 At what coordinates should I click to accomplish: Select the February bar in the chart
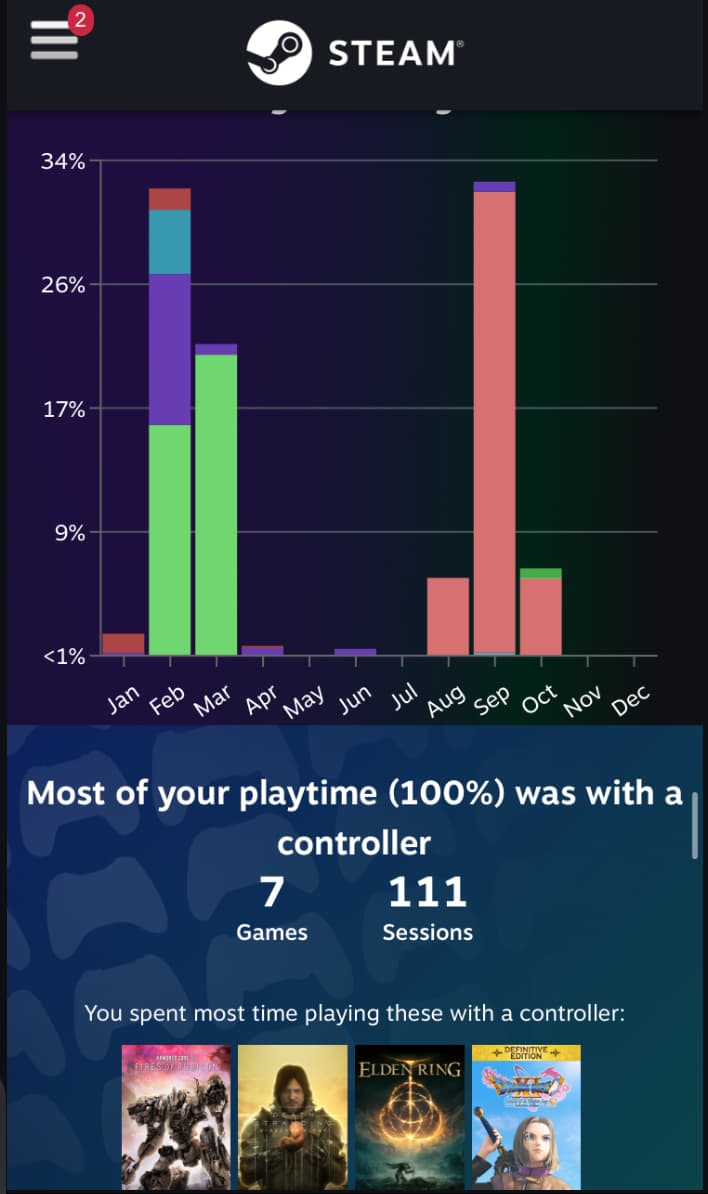coord(170,421)
